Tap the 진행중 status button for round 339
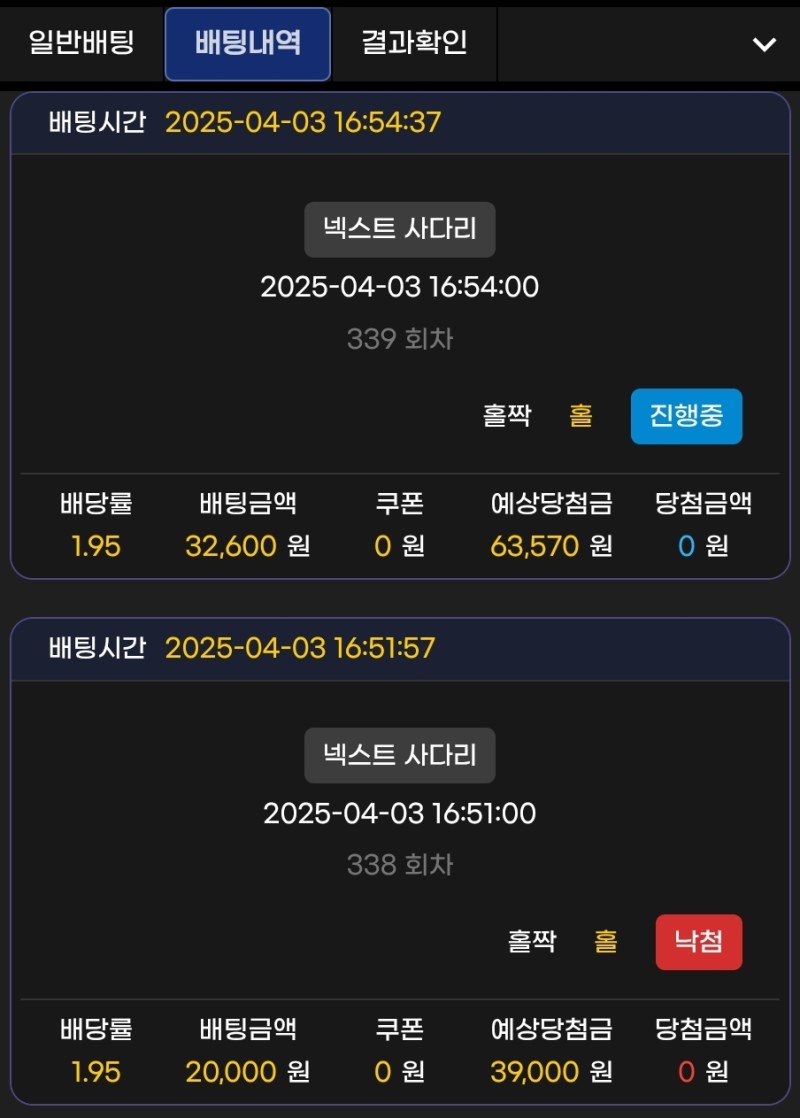This screenshot has width=800, height=1118. (686, 416)
